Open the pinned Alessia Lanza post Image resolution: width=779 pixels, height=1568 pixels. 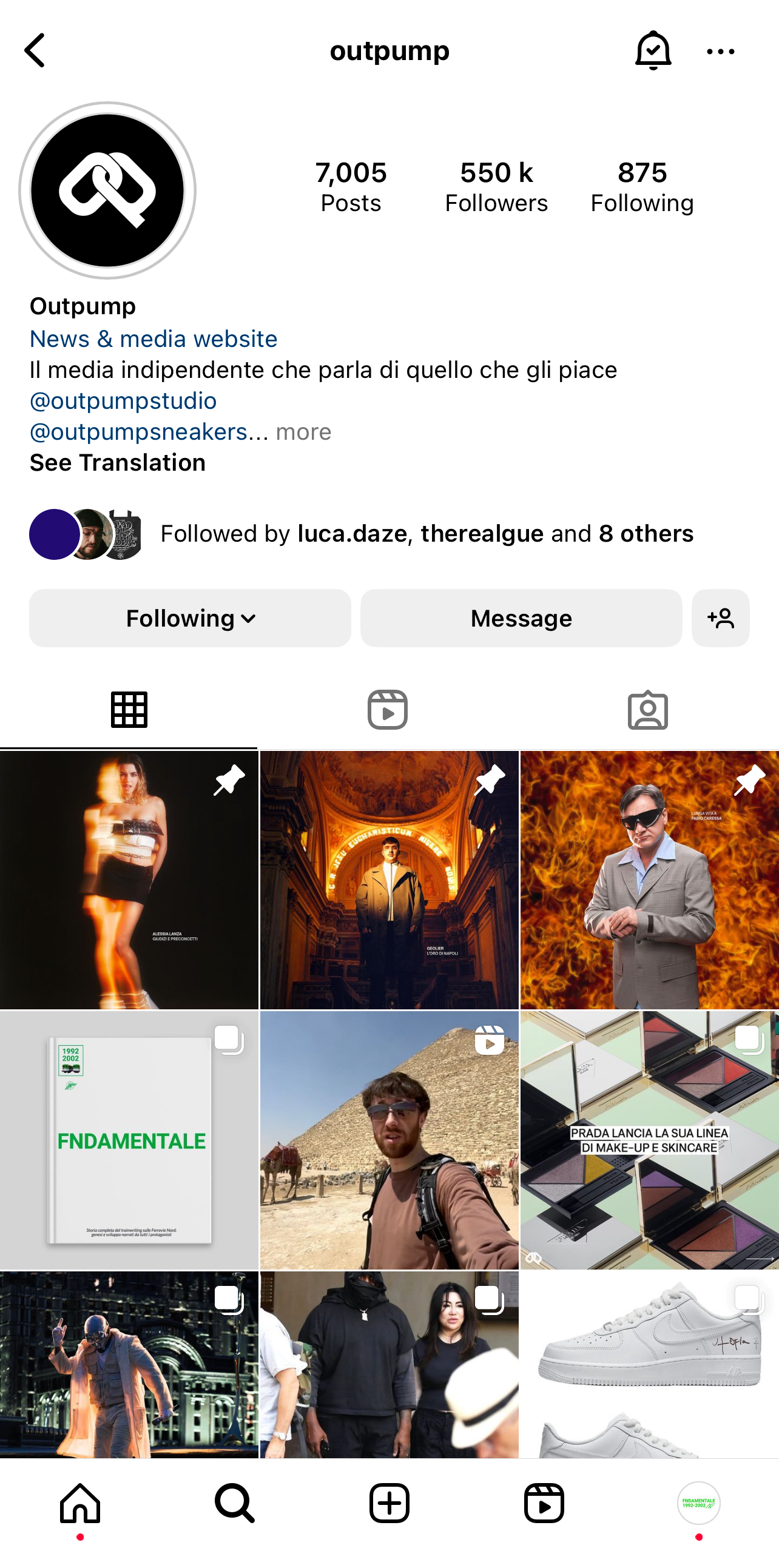(x=129, y=880)
